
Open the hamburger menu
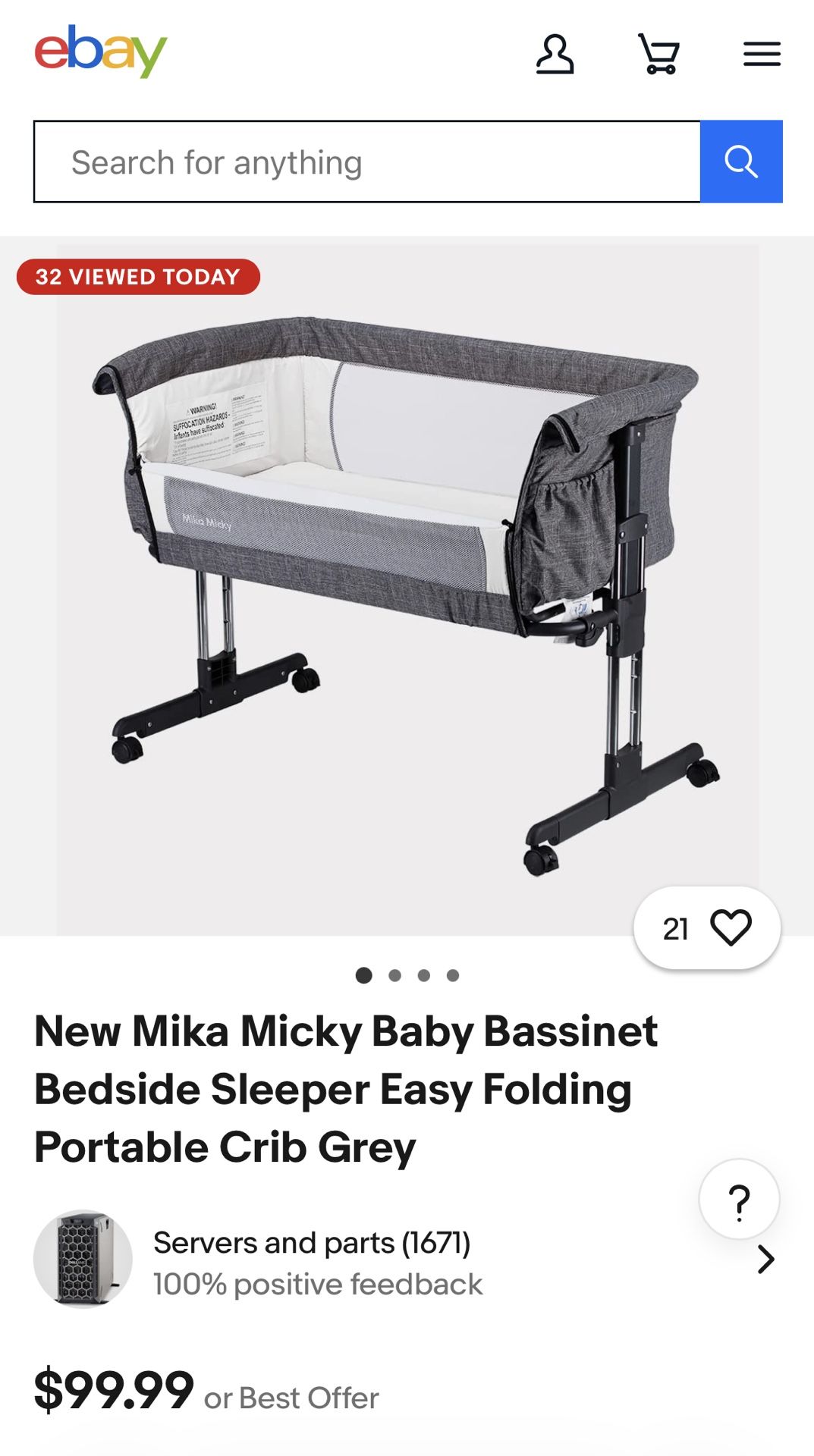click(x=762, y=54)
